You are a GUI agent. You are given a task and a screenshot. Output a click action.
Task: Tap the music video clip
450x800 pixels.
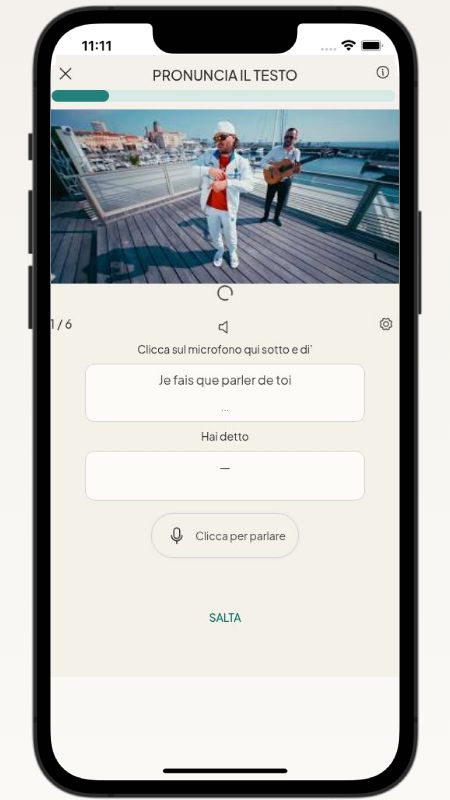click(225, 196)
